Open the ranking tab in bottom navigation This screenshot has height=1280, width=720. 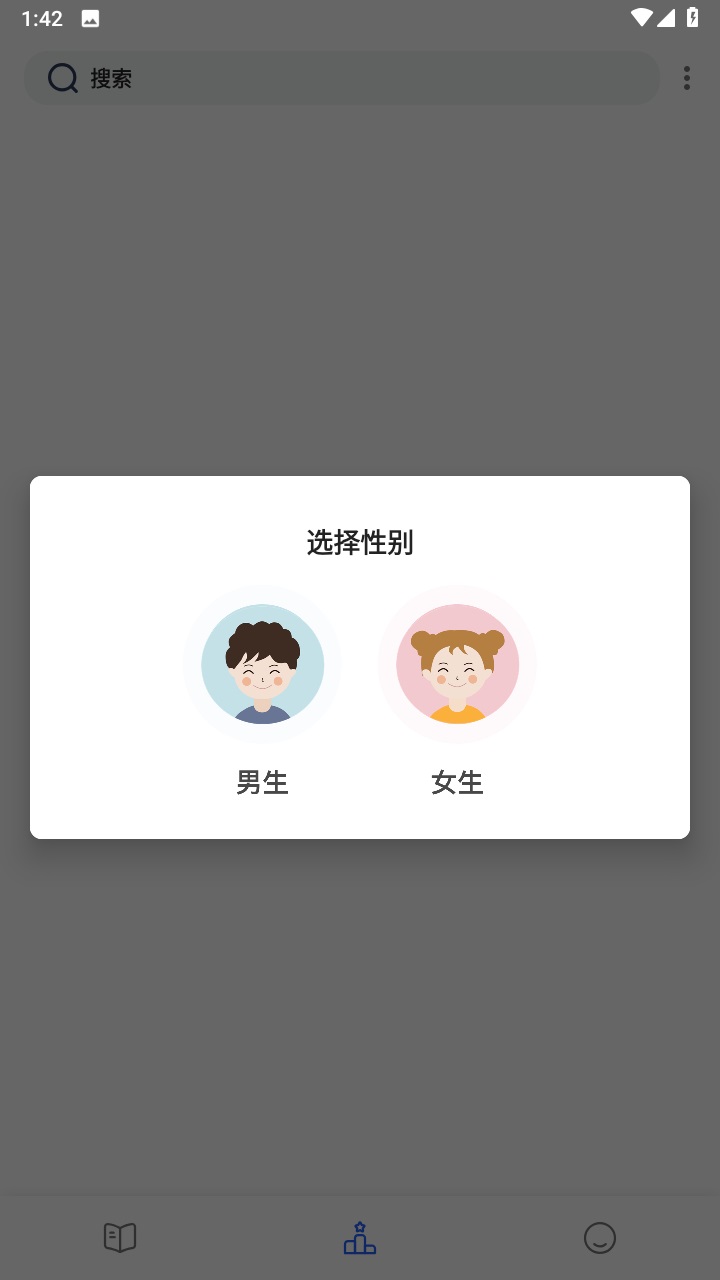click(x=360, y=1237)
